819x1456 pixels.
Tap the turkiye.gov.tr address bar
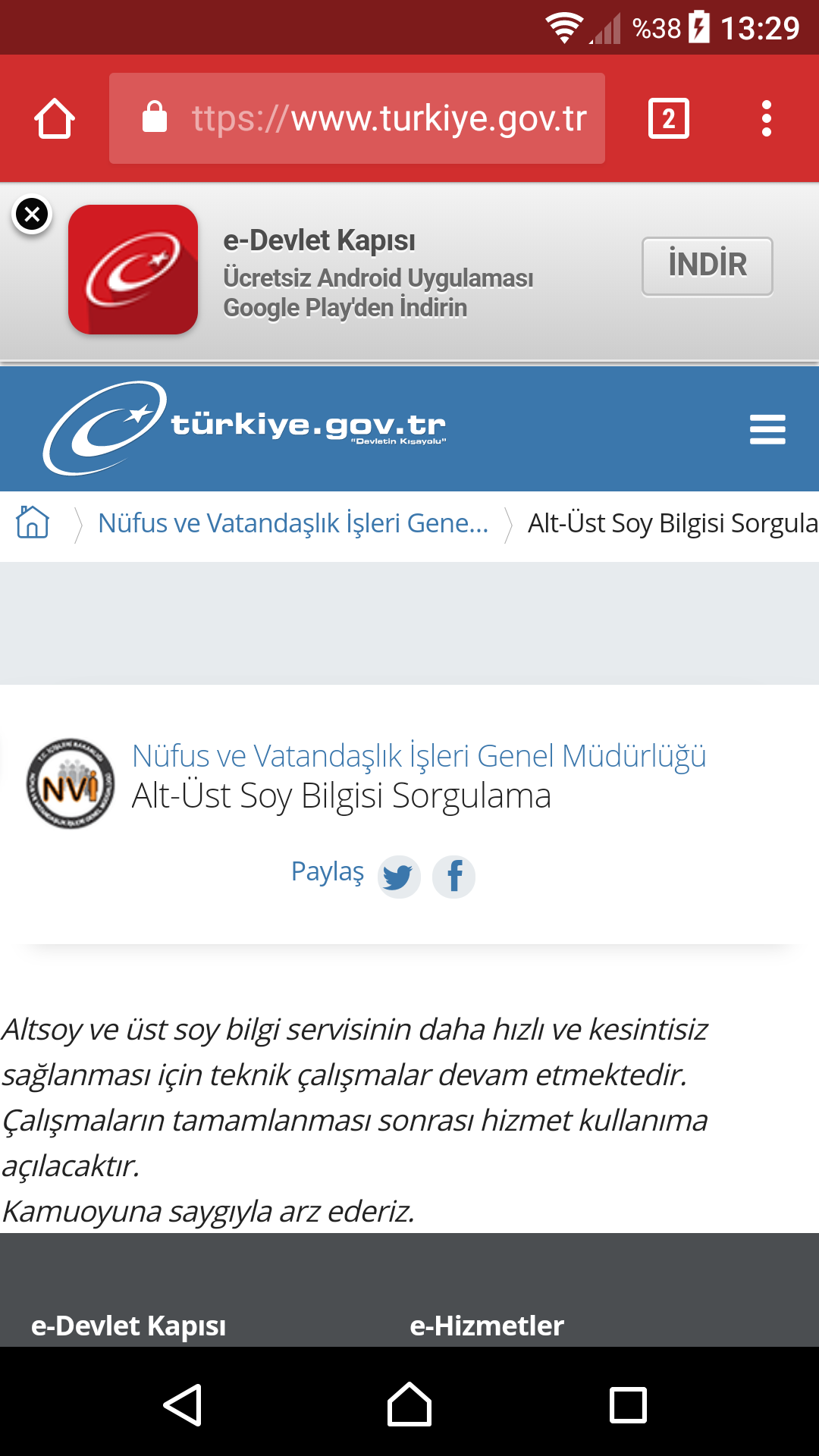pyautogui.click(x=356, y=118)
